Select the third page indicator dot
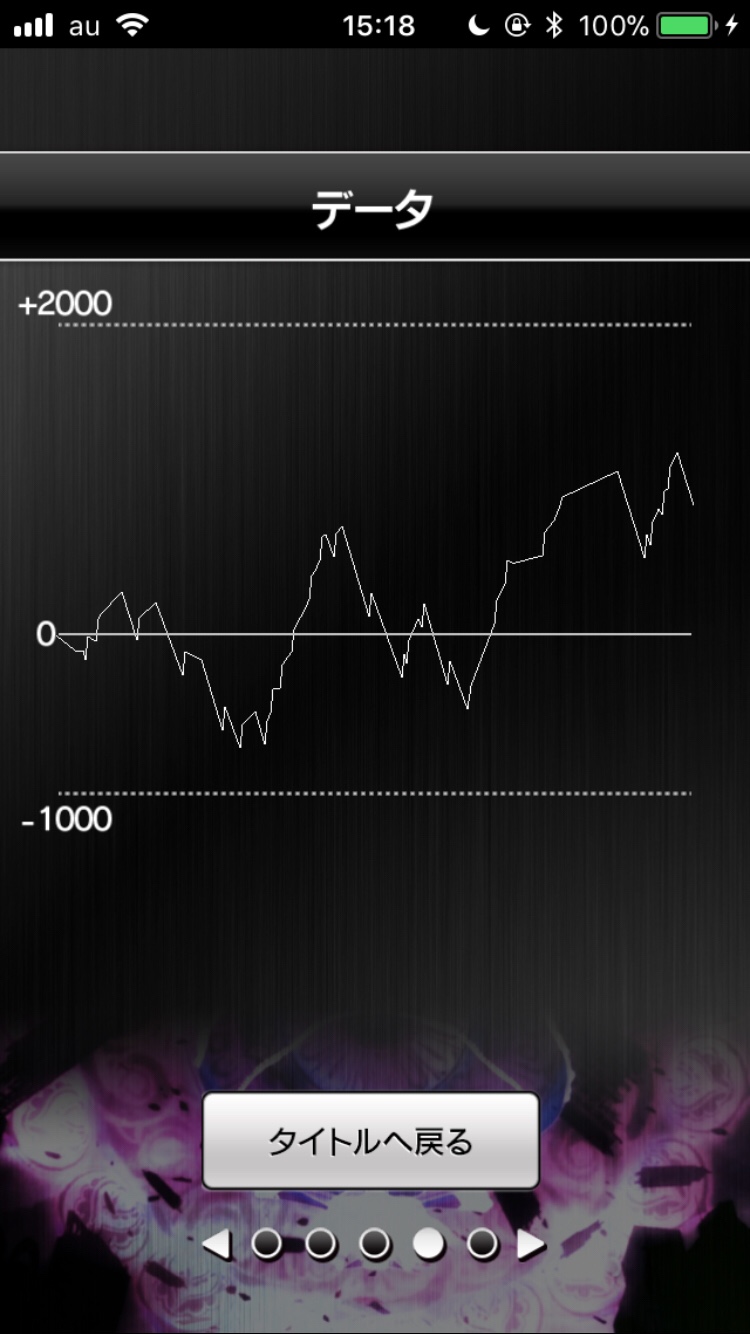 tap(375, 1243)
